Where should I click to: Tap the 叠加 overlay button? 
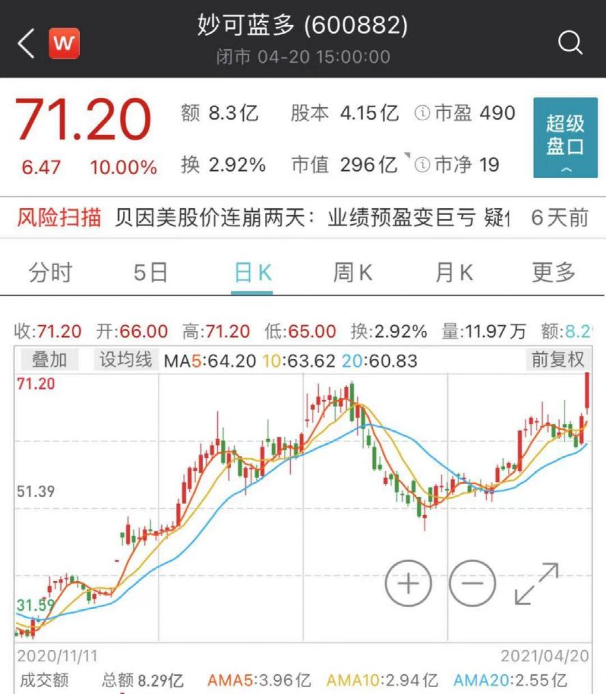(x=48, y=360)
